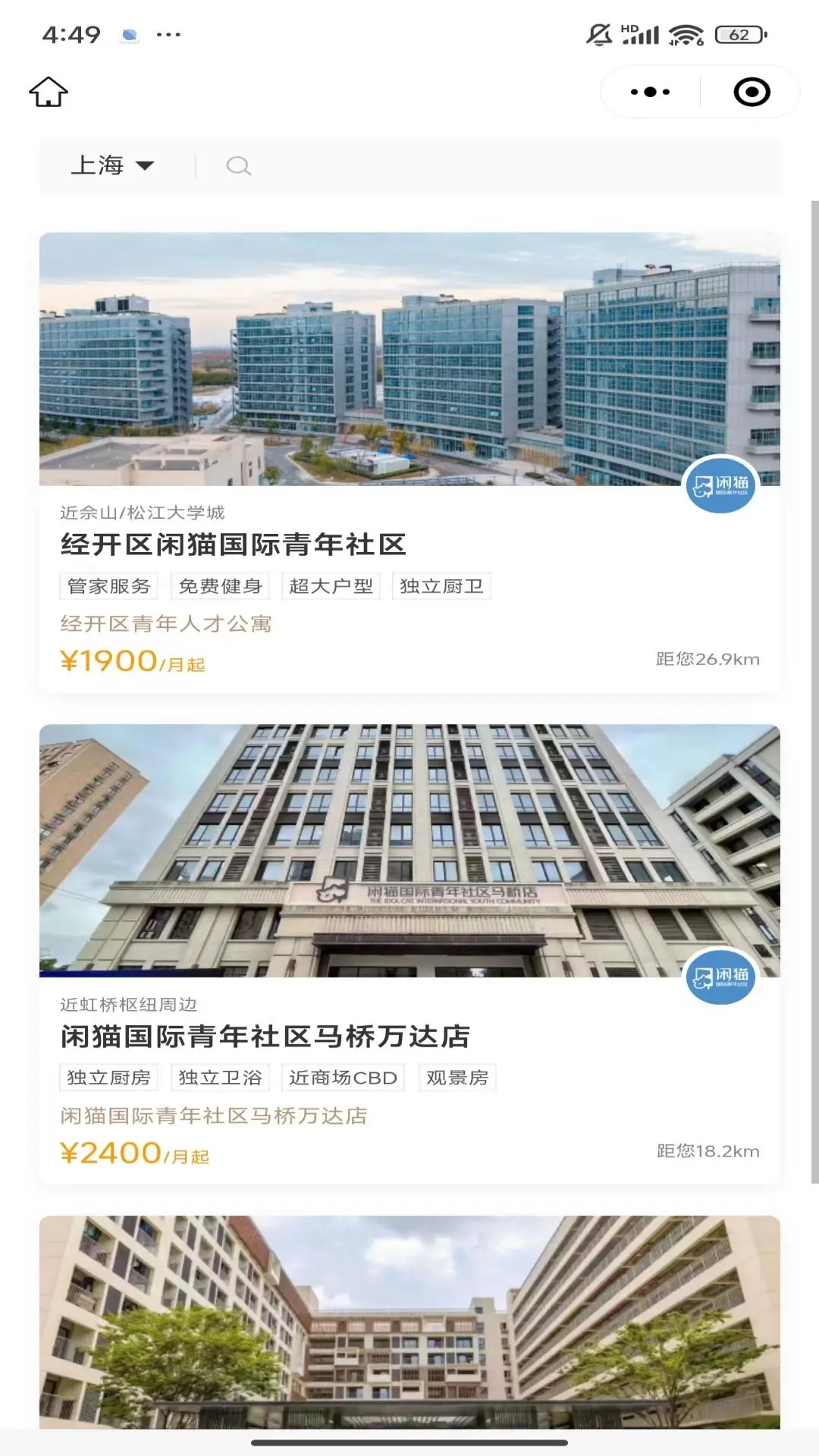Tap the 超大户型 tag to filter

pos(330,585)
